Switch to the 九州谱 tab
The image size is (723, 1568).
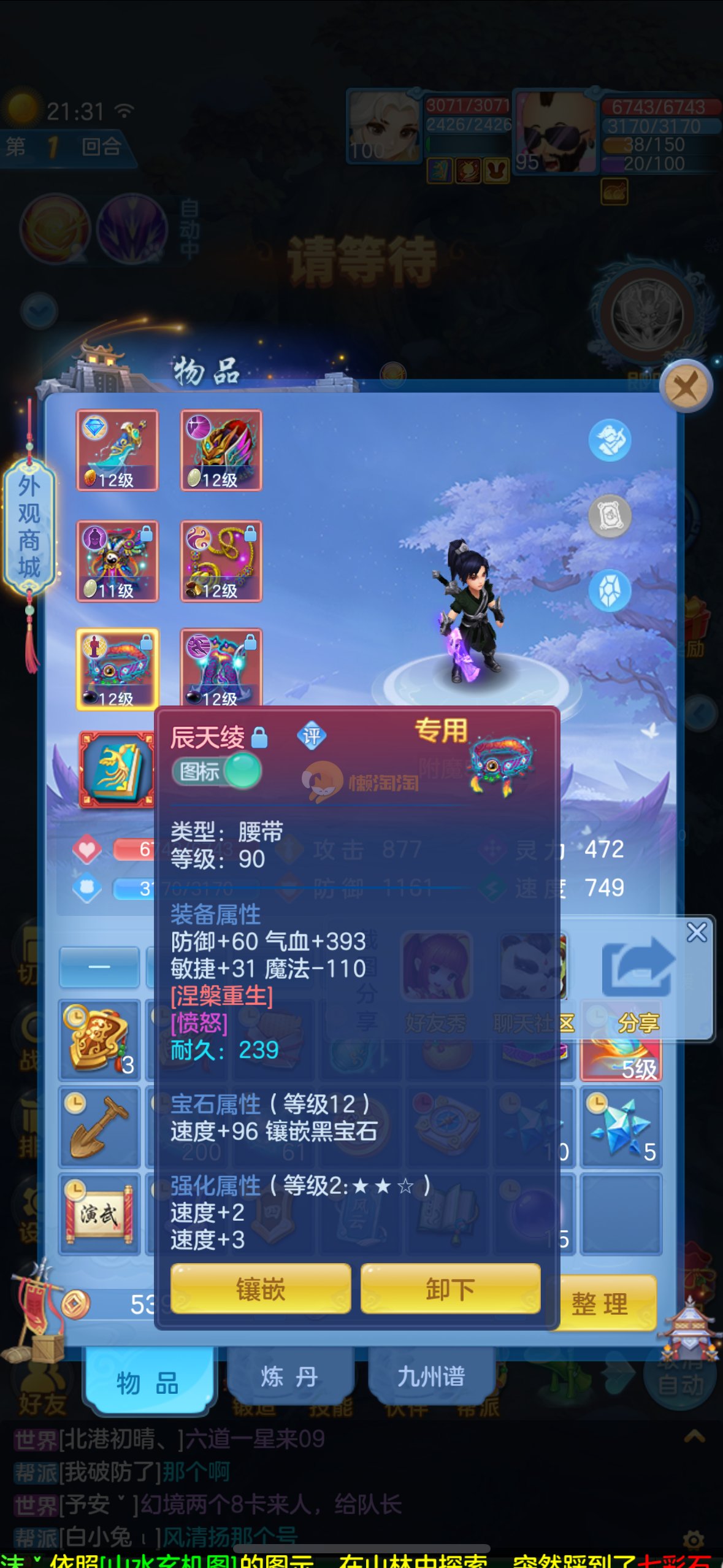tap(430, 1377)
